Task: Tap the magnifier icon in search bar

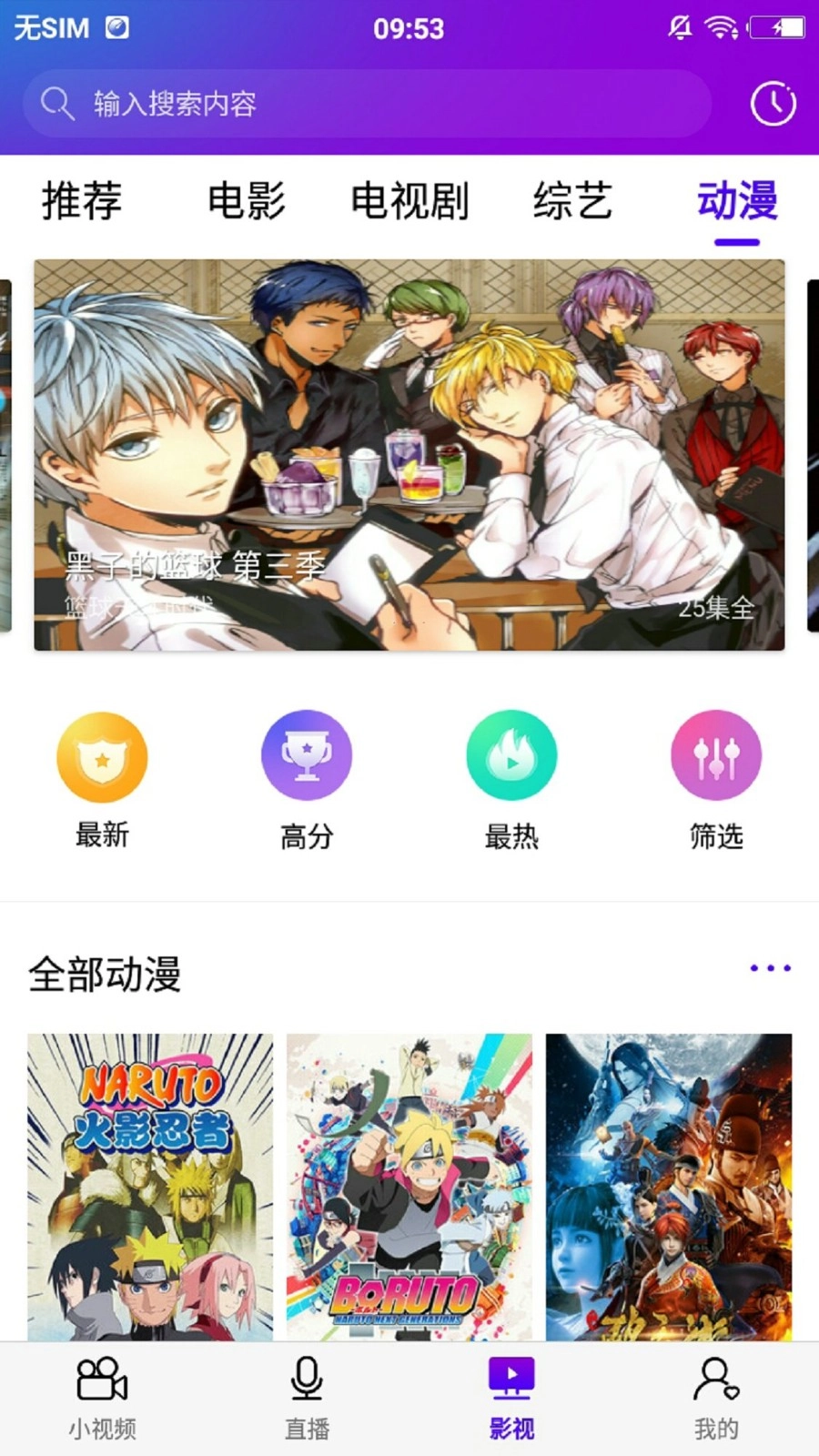Action: click(x=57, y=103)
